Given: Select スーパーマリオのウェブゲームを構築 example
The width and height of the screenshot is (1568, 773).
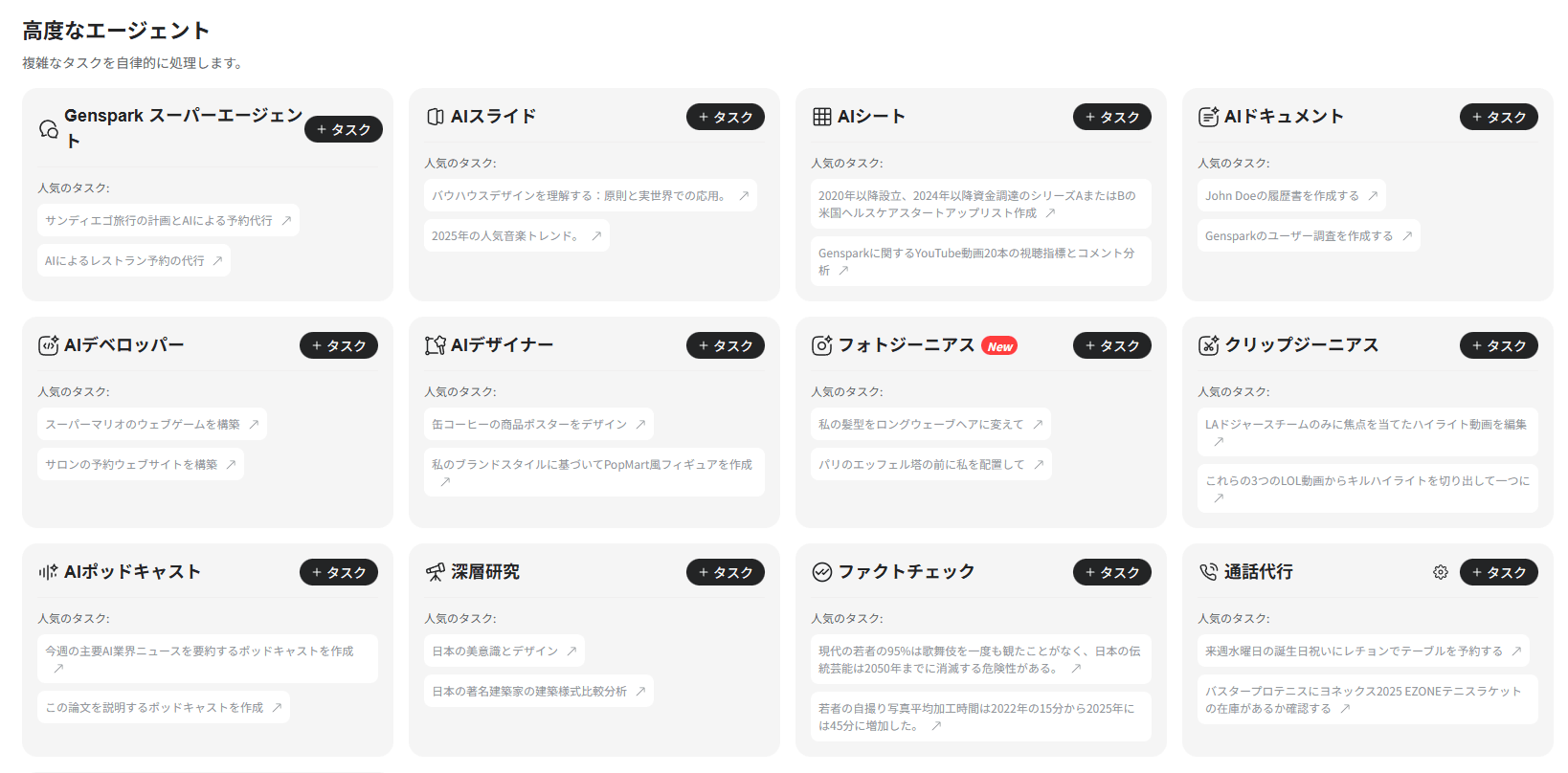Looking at the screenshot, I should point(151,424).
